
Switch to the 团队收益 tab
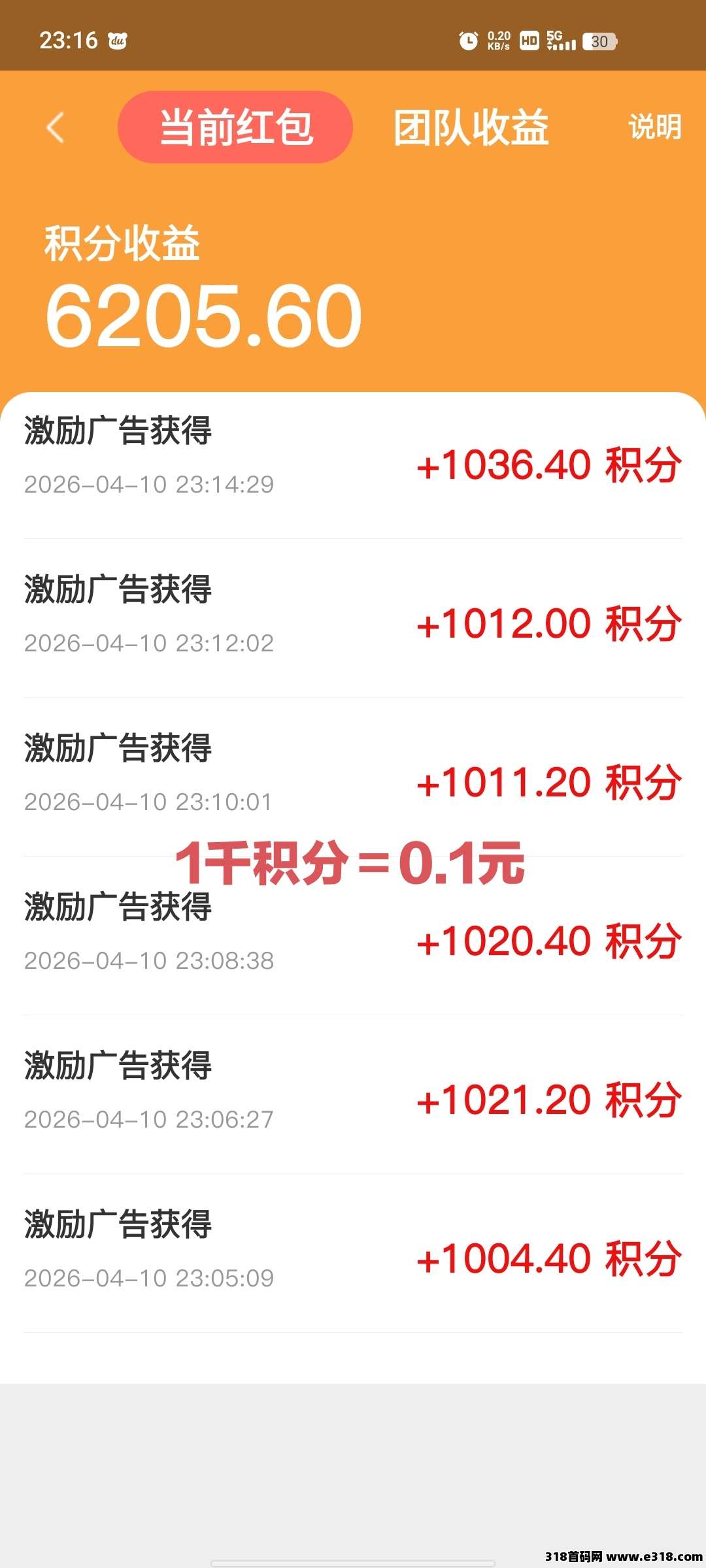[471, 127]
